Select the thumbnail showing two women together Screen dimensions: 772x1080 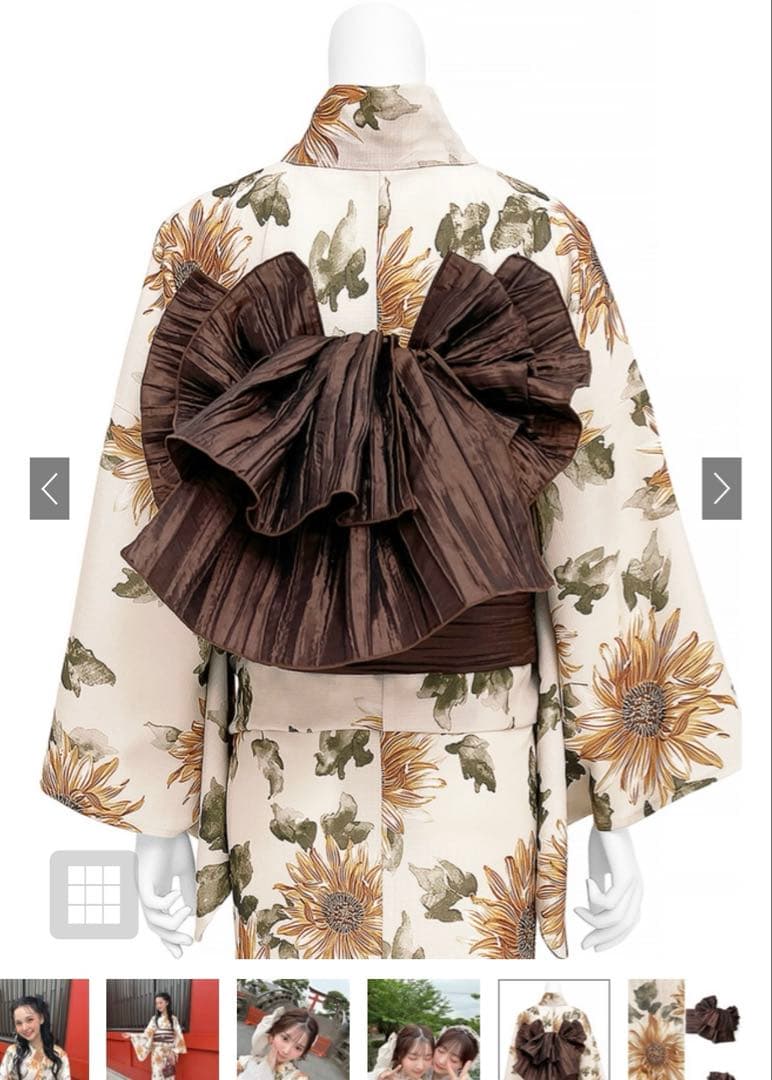coord(423,1030)
